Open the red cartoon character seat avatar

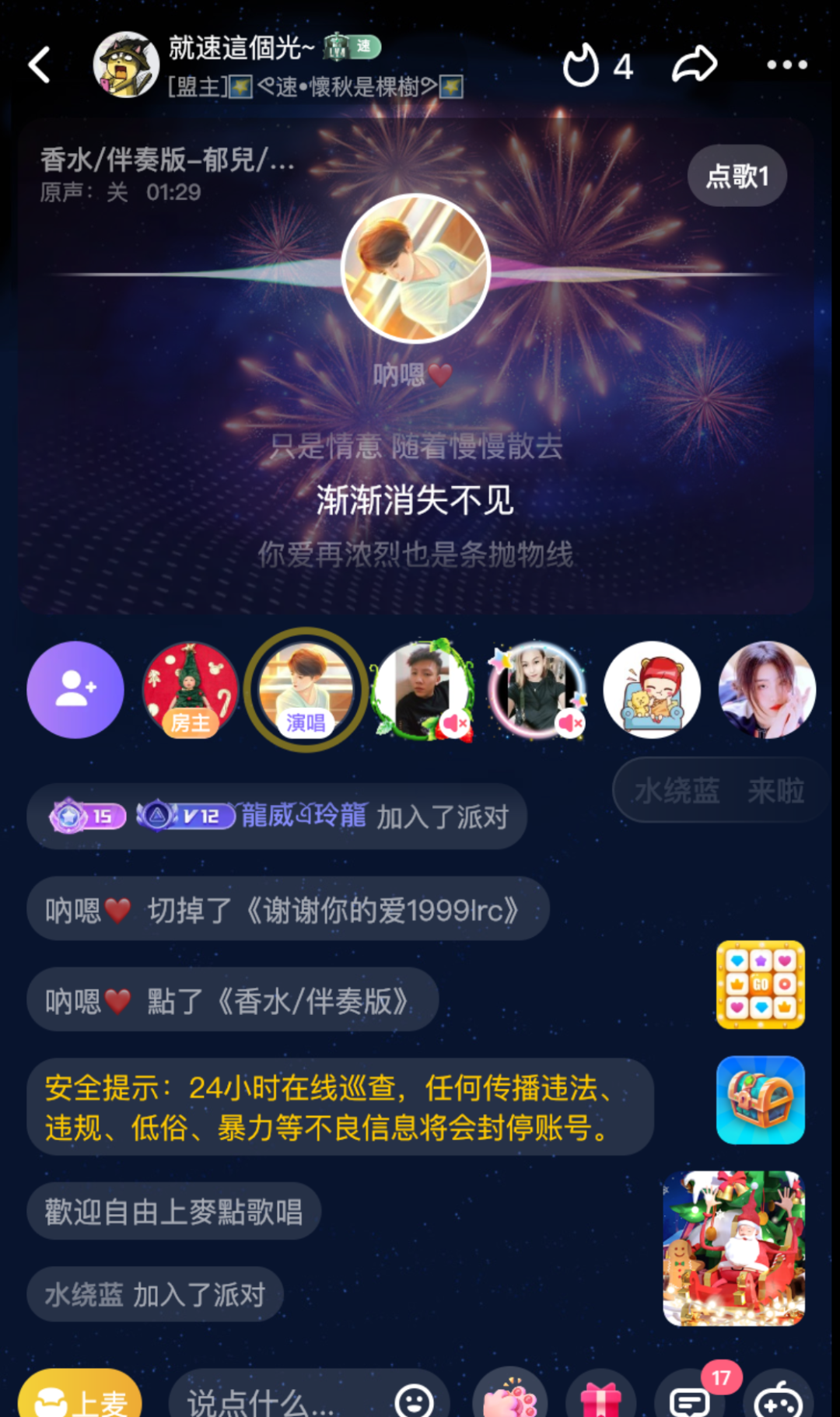pyautogui.click(x=652, y=690)
